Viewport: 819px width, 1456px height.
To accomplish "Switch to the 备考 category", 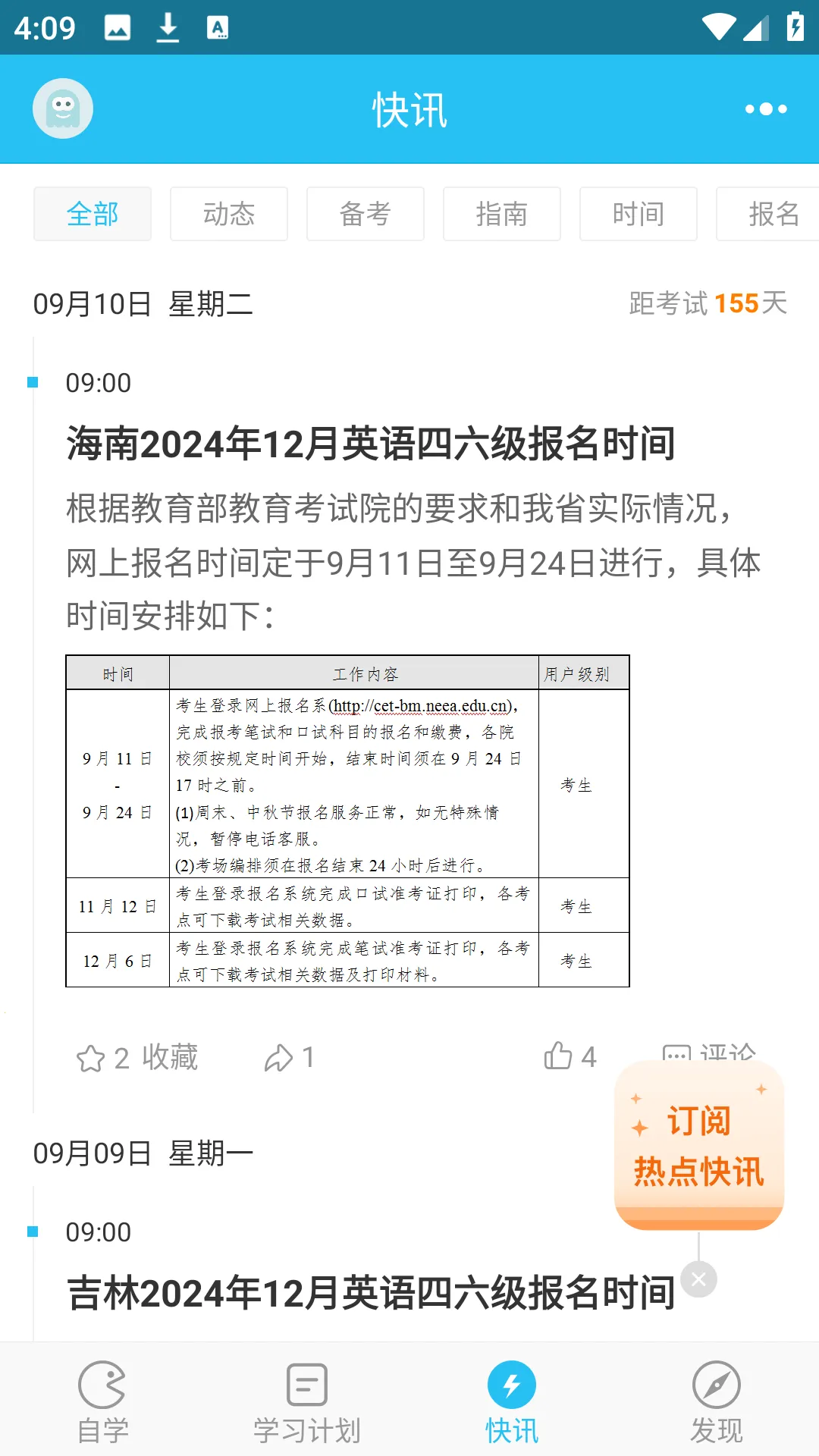I will (x=366, y=214).
